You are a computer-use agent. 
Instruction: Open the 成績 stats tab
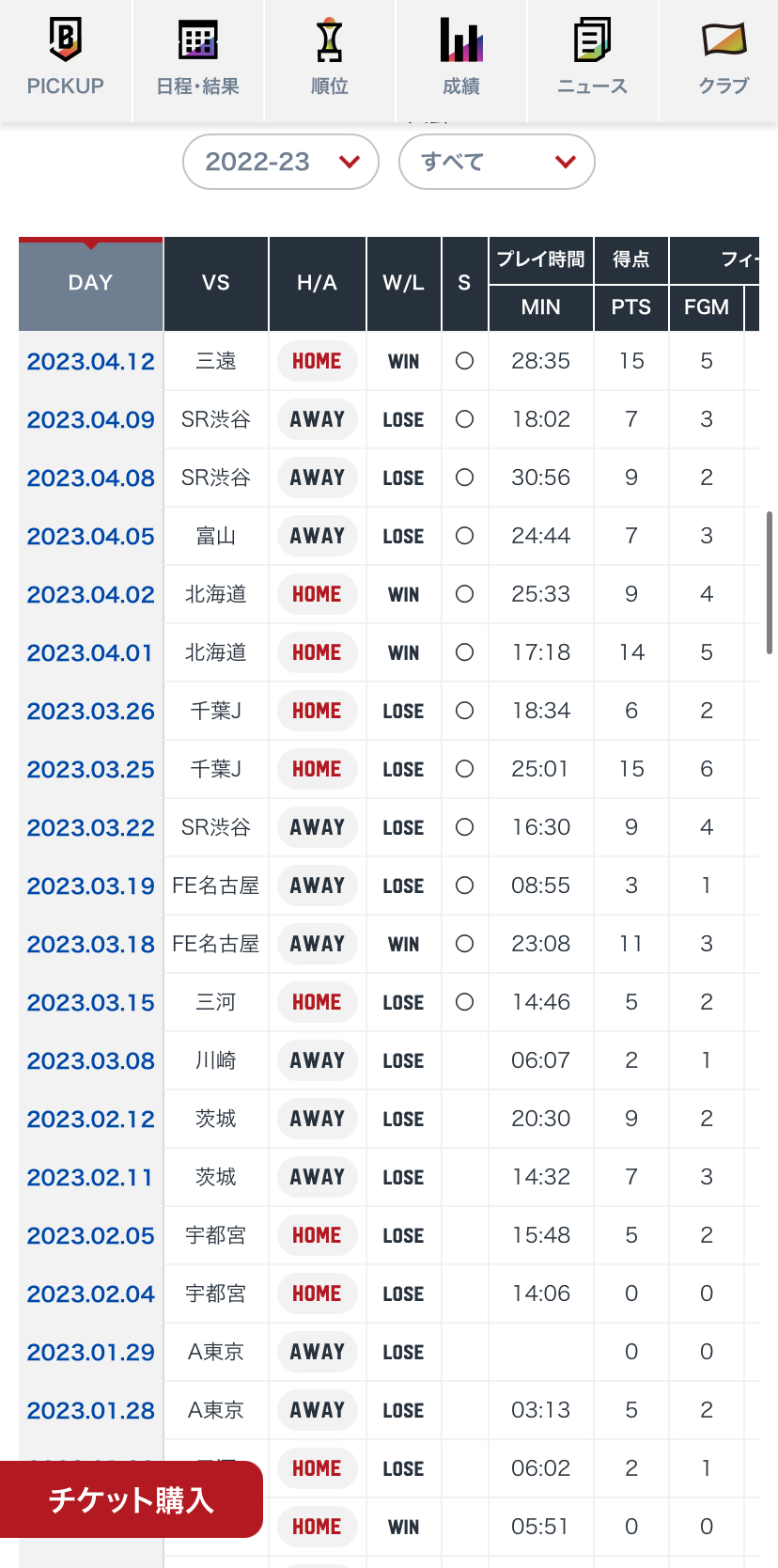pyautogui.click(x=461, y=60)
